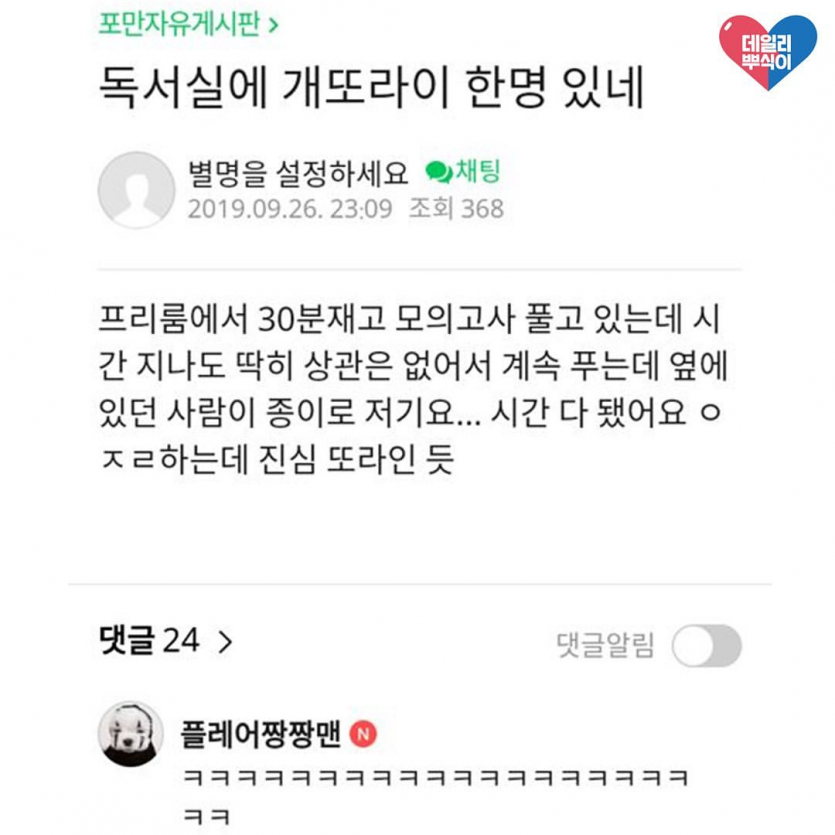Enable the 댓글알림 toggle
The width and height of the screenshot is (835, 835).
click(707, 646)
